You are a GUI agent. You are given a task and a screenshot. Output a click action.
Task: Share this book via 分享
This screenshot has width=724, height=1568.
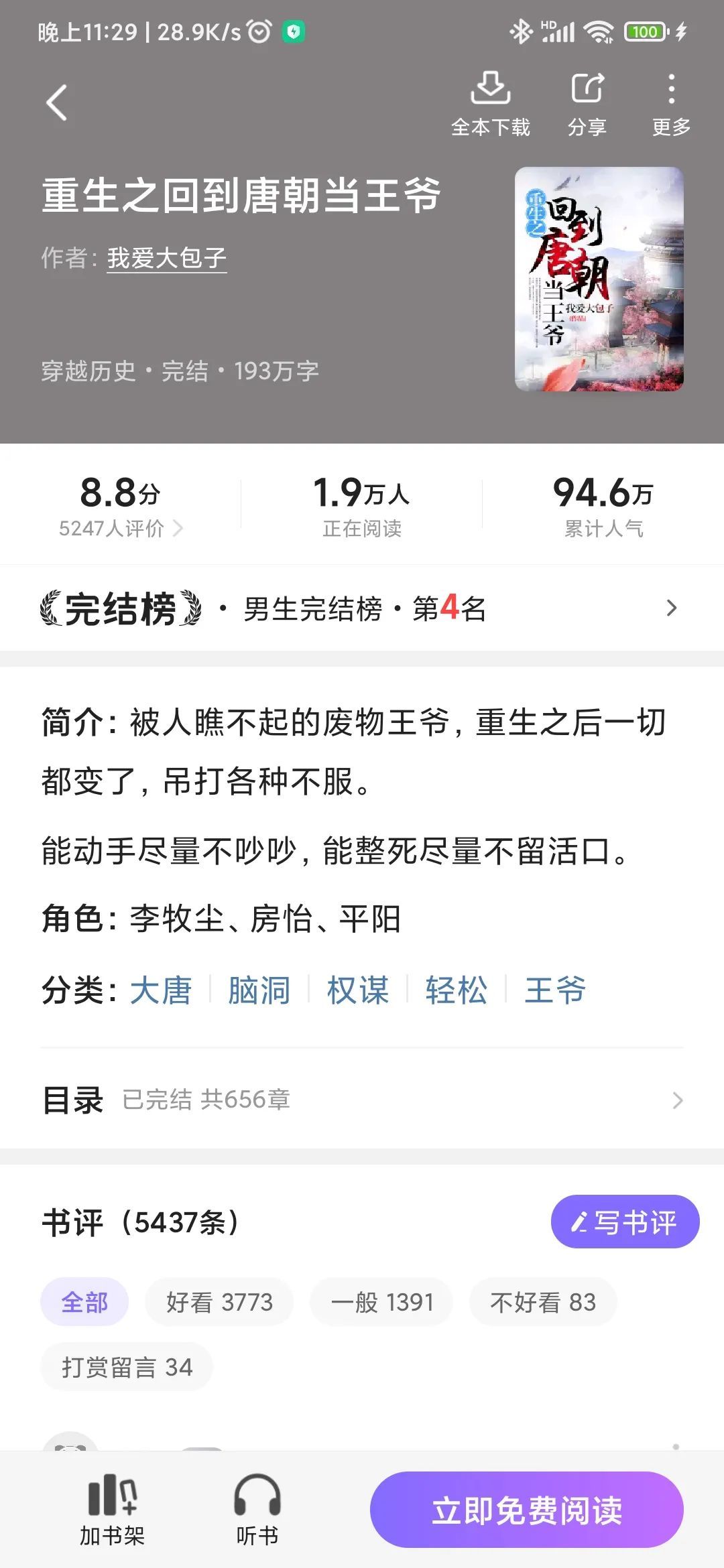click(587, 104)
